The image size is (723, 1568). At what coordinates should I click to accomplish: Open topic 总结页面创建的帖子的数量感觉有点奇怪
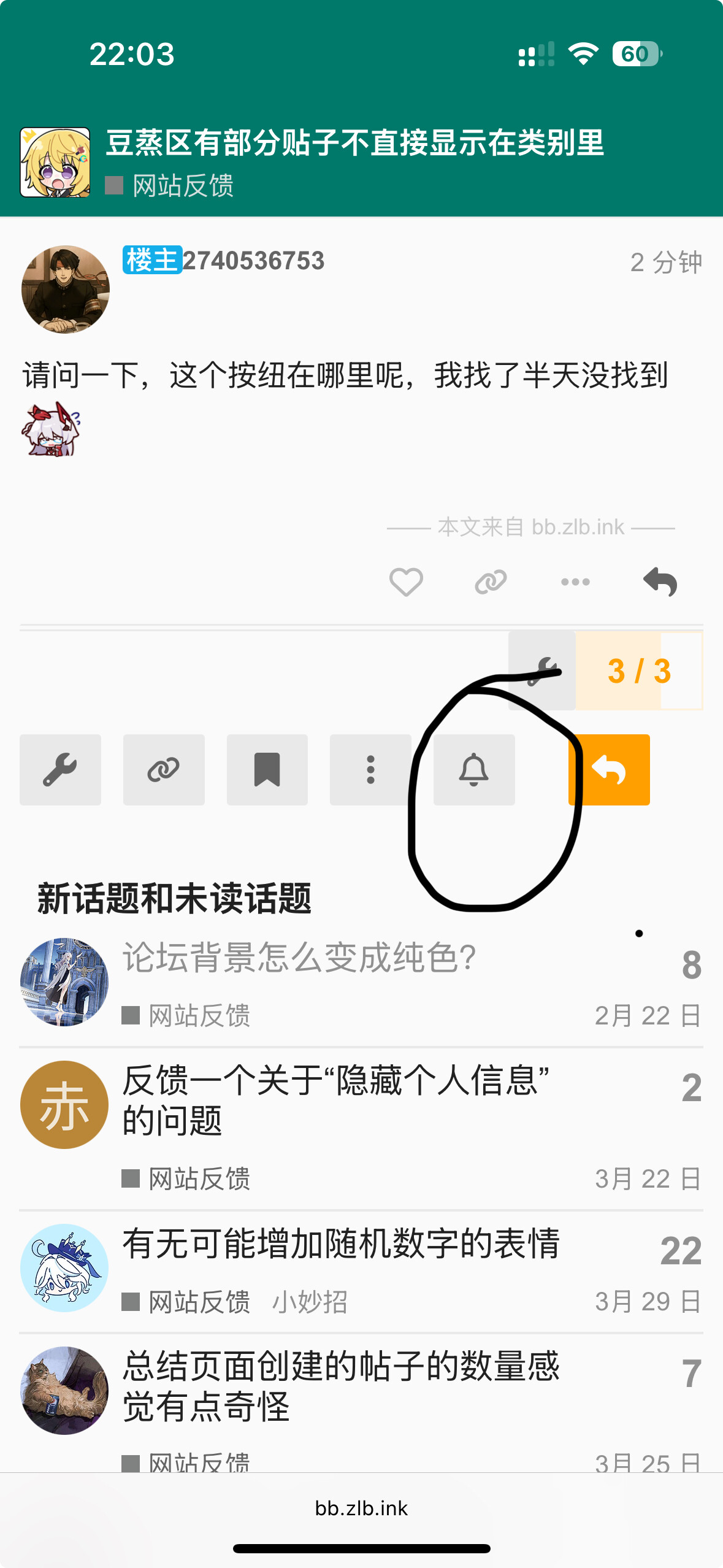pyautogui.click(x=341, y=1385)
